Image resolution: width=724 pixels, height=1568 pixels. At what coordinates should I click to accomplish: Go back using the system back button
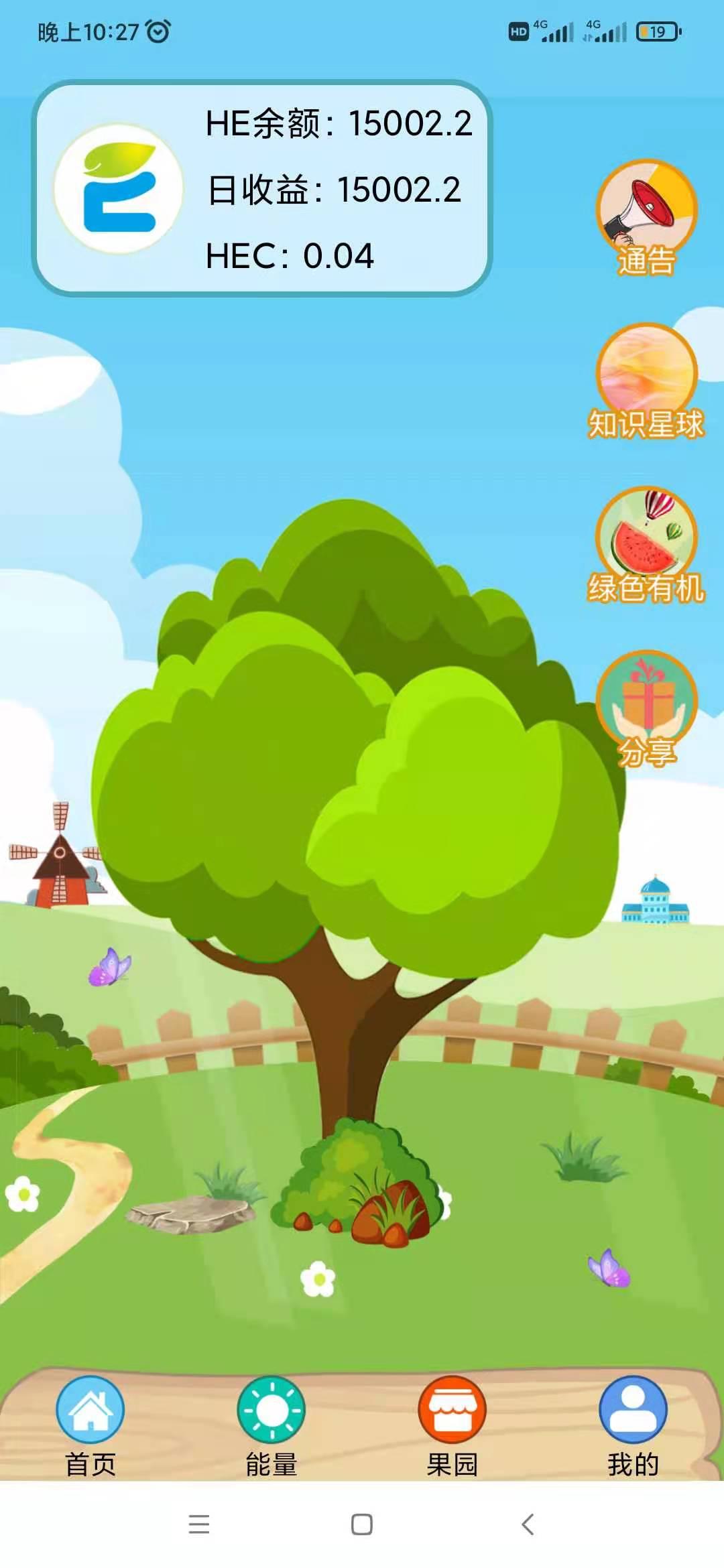tap(528, 1524)
